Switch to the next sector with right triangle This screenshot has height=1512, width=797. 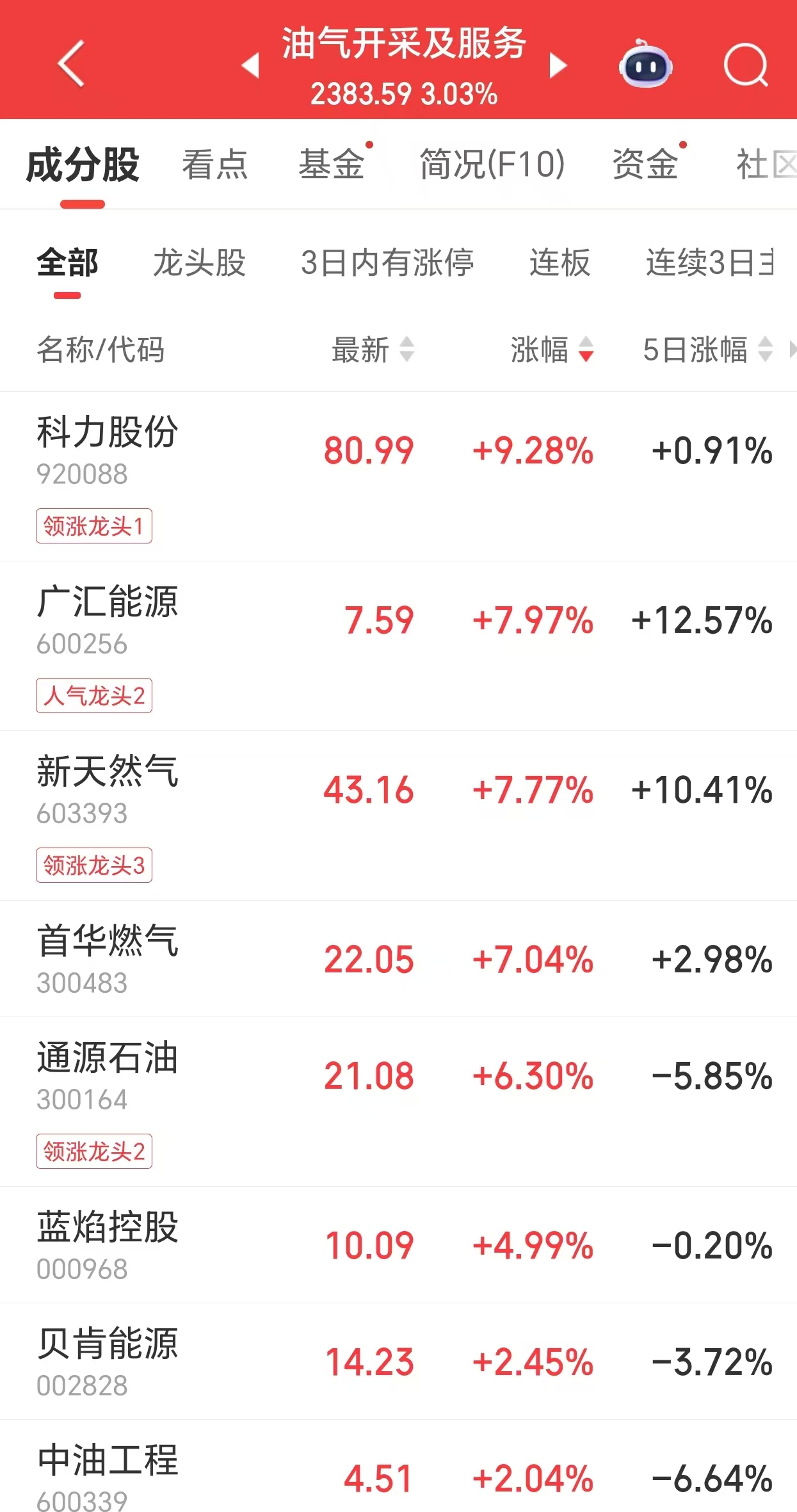point(558,65)
